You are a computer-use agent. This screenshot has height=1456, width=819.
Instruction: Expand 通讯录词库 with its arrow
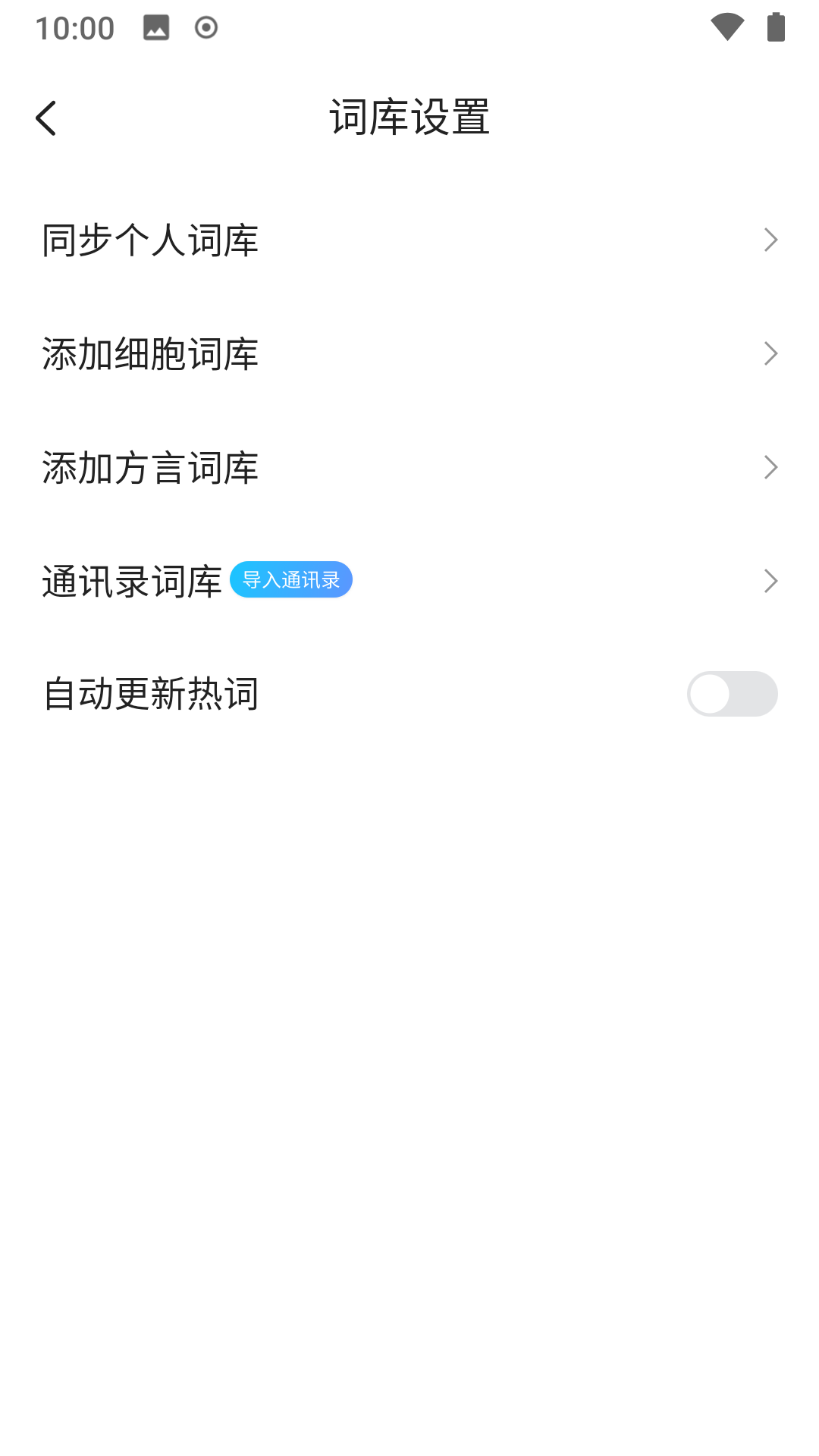[x=770, y=580]
